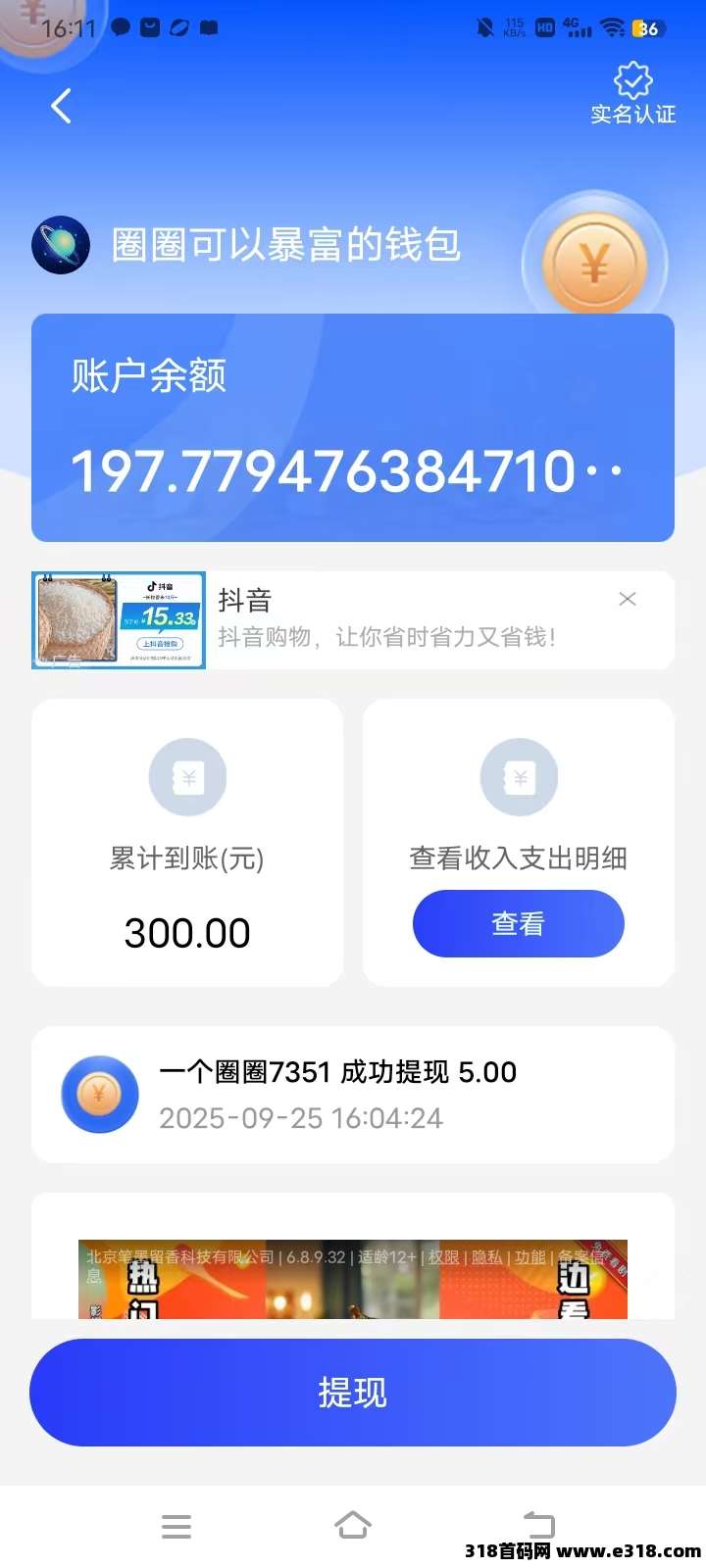The image size is (706, 1568).
Task: Dismiss the 抖音 ad banner
Action: click(x=628, y=599)
